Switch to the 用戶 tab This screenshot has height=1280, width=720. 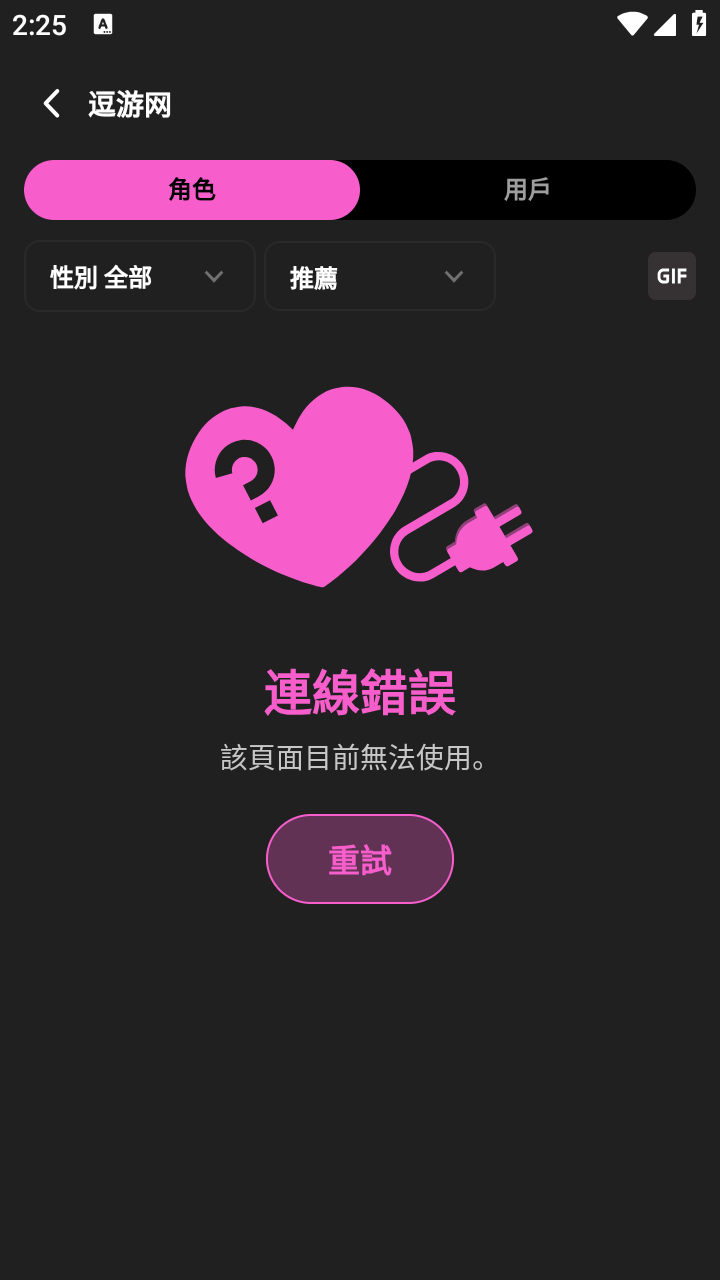[528, 189]
